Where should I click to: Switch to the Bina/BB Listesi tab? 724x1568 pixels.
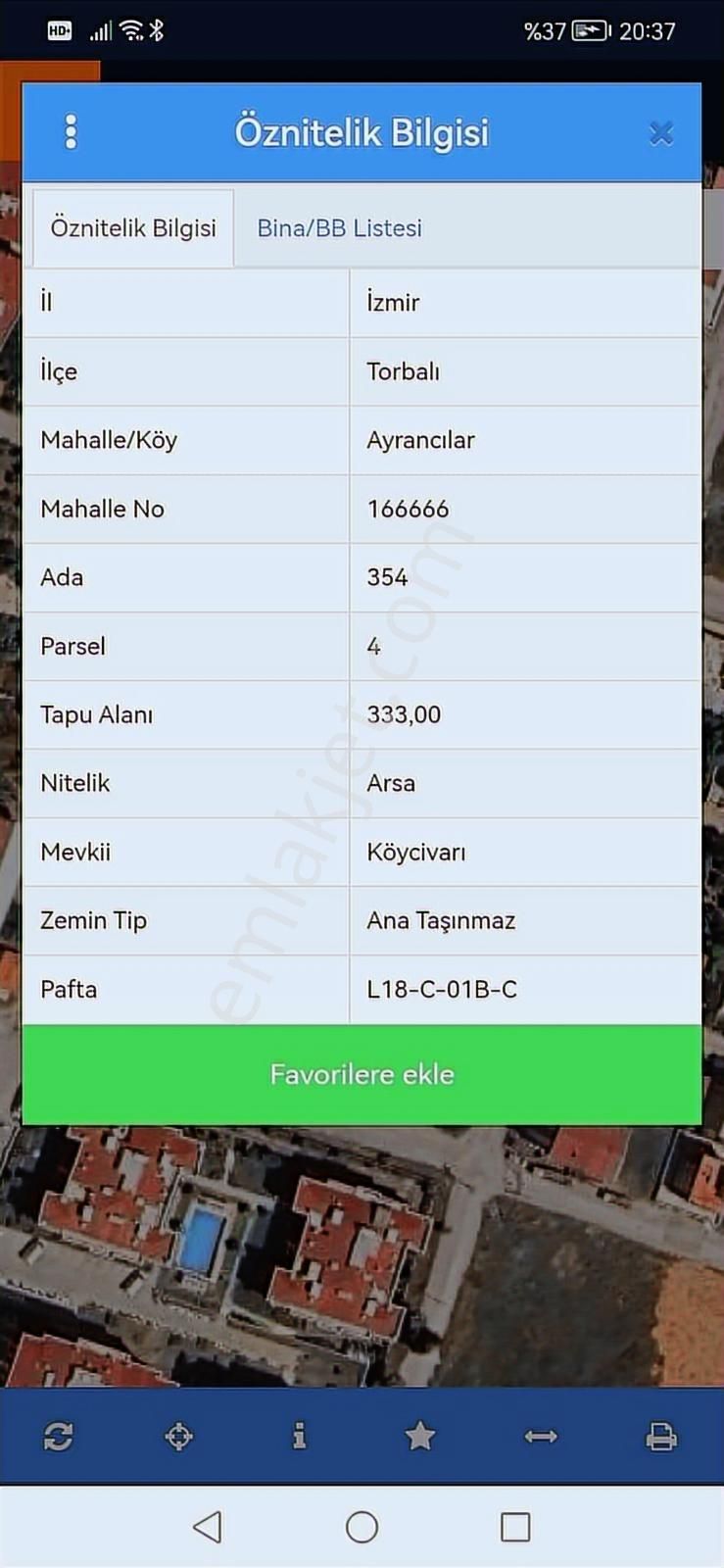338,227
